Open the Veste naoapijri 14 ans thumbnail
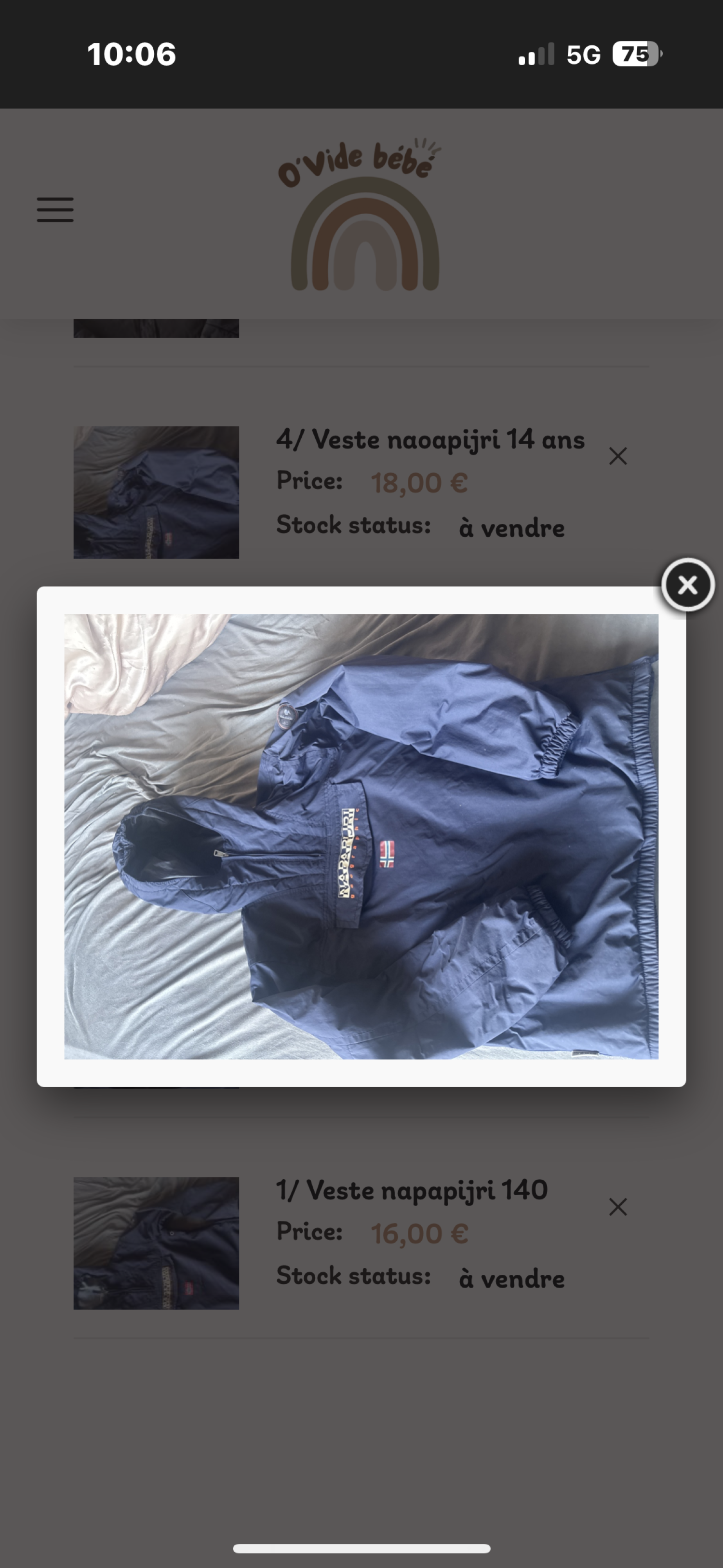The height and width of the screenshot is (1568, 723). click(156, 492)
